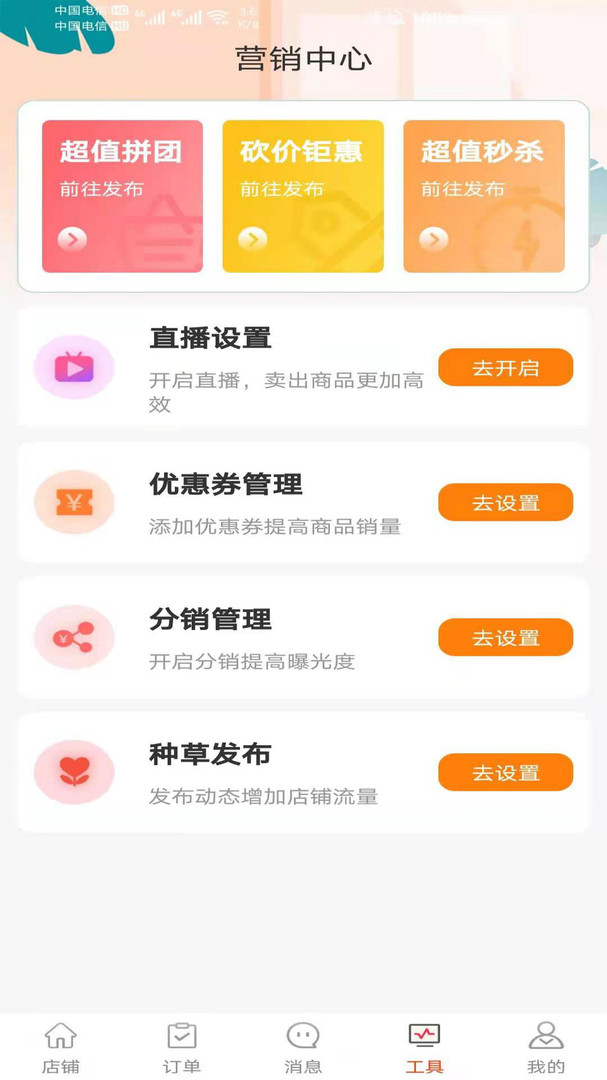The image size is (607, 1080).
Task: Open the 超值拼团 card
Action: pos(122,196)
